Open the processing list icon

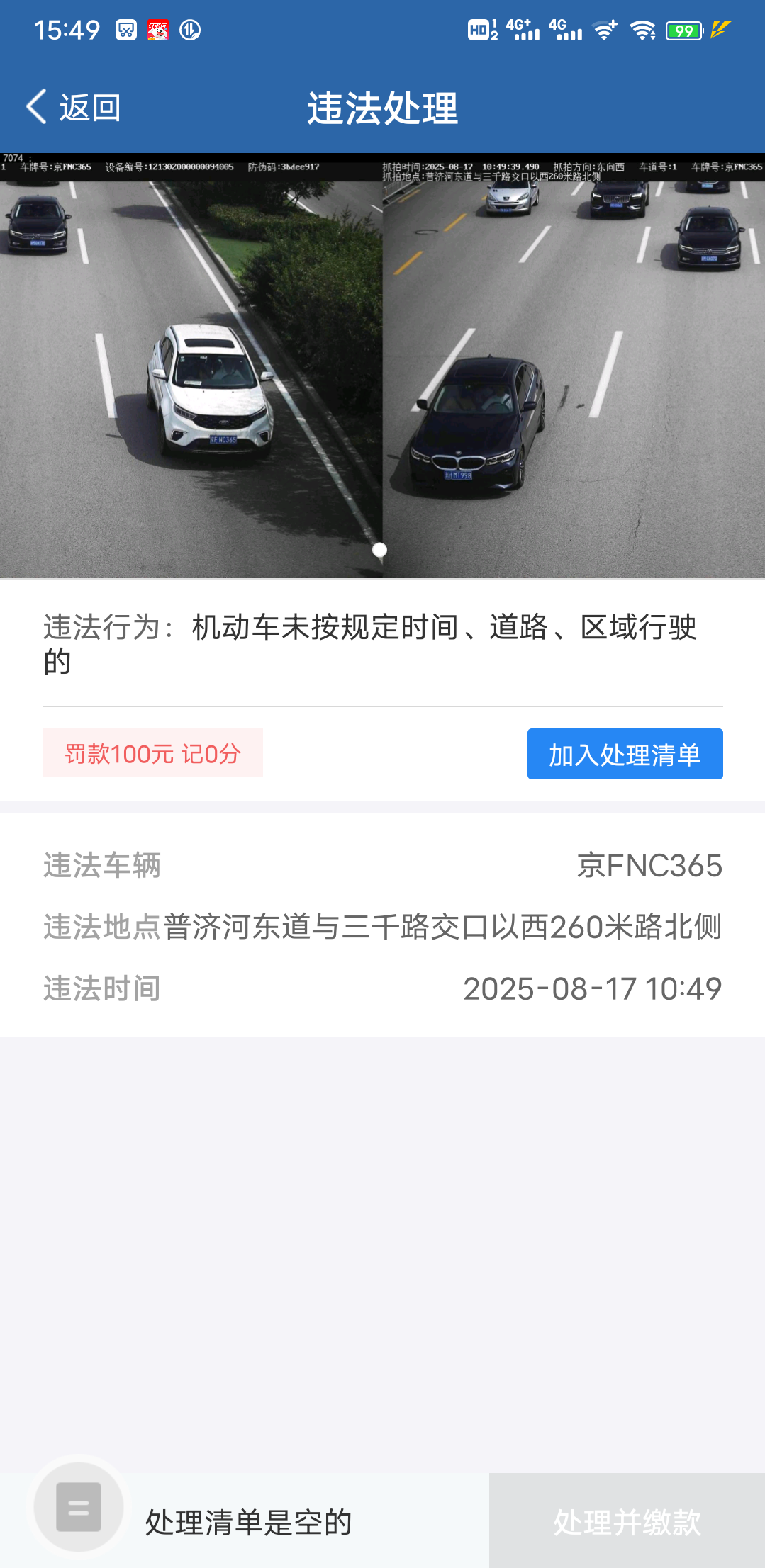[x=79, y=1506]
